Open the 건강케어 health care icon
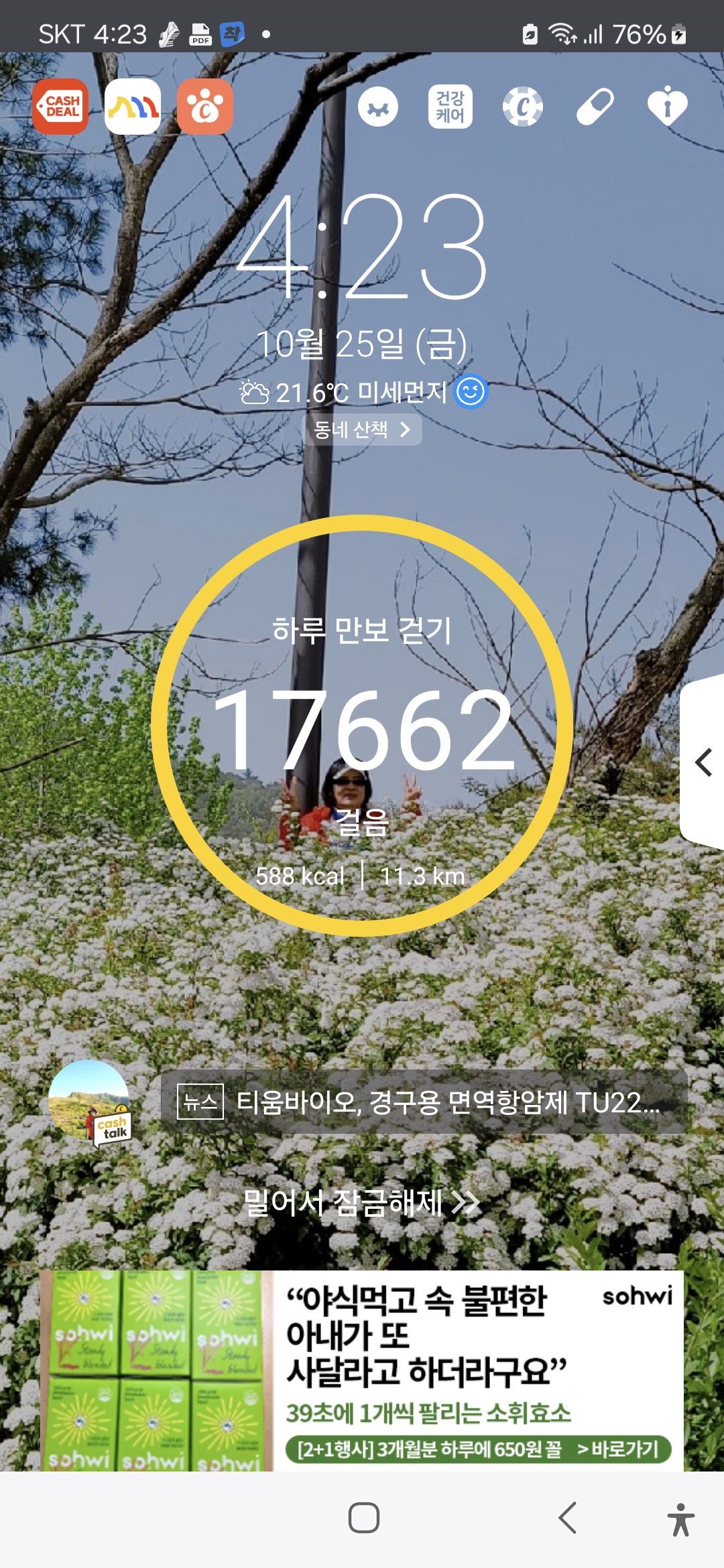The image size is (724, 1568). pyautogui.click(x=450, y=107)
